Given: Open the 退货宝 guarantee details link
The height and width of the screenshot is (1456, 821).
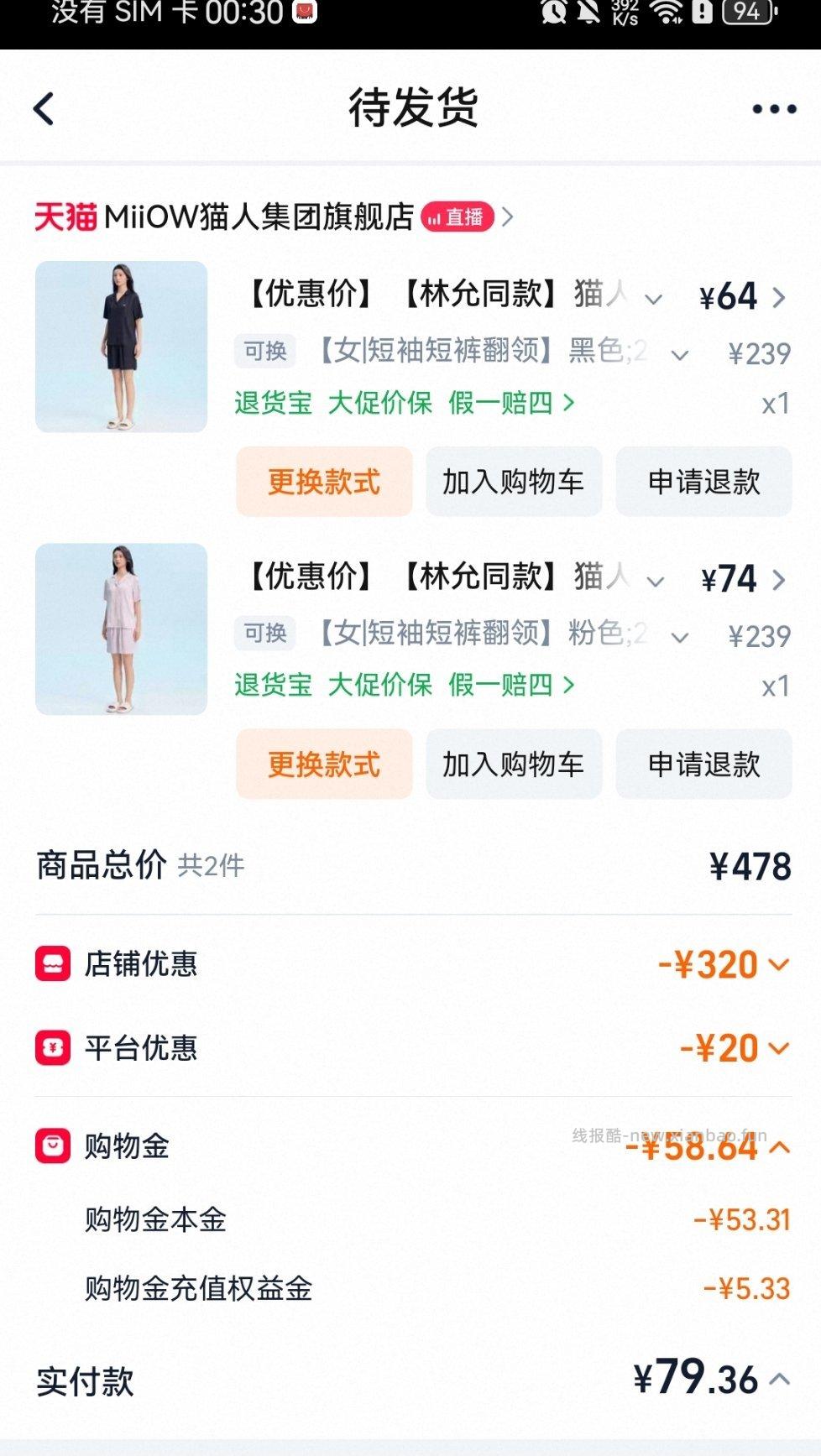Looking at the screenshot, I should click(273, 403).
